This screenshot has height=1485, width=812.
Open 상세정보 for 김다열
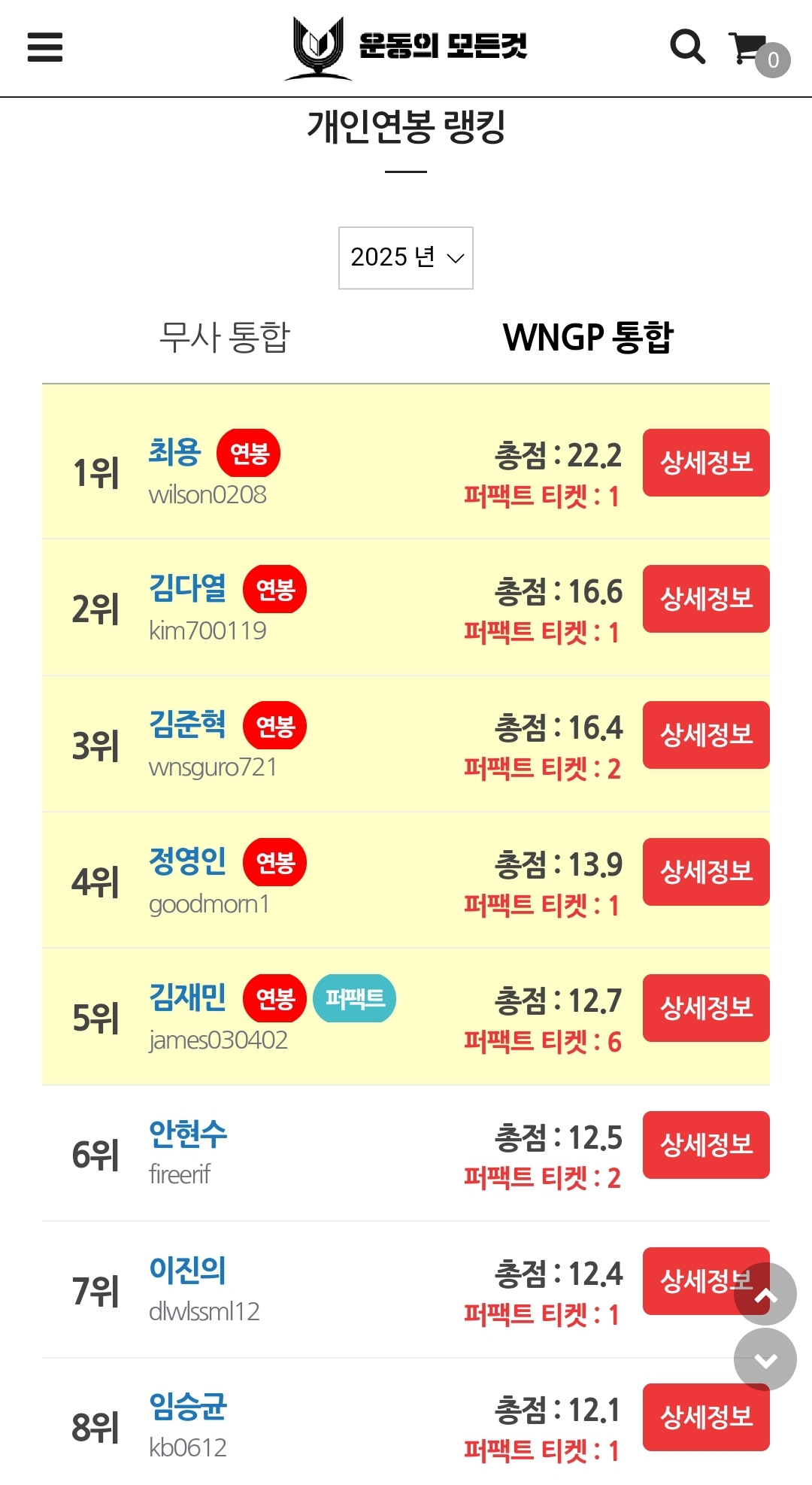705,599
